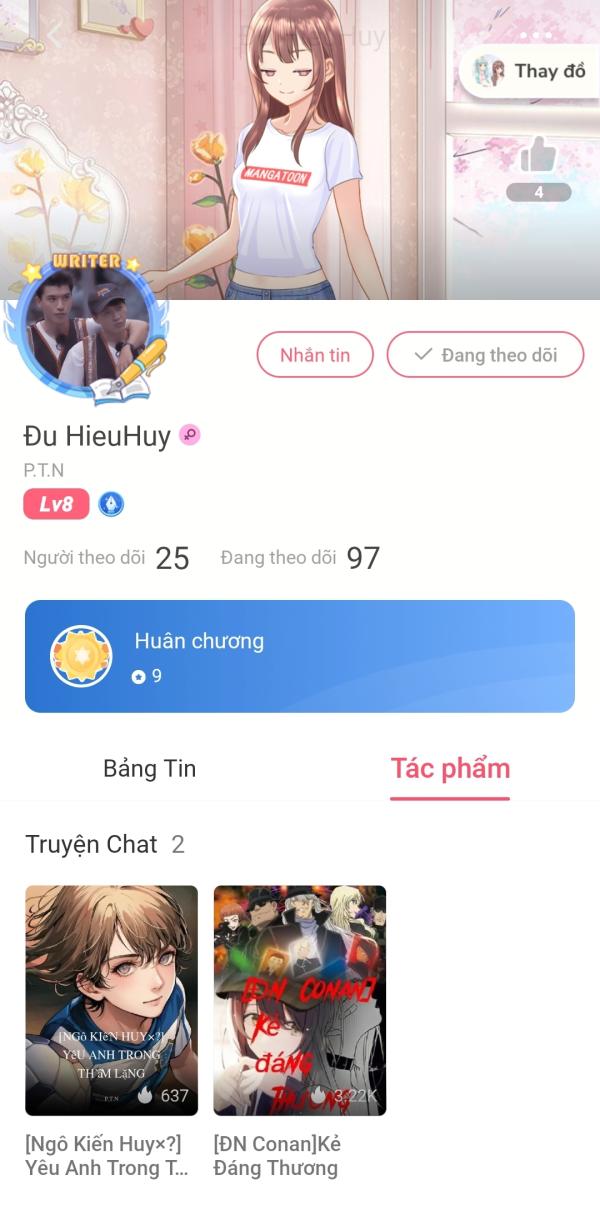
Task: Send a message via Nhắn tin
Action: tap(315, 355)
